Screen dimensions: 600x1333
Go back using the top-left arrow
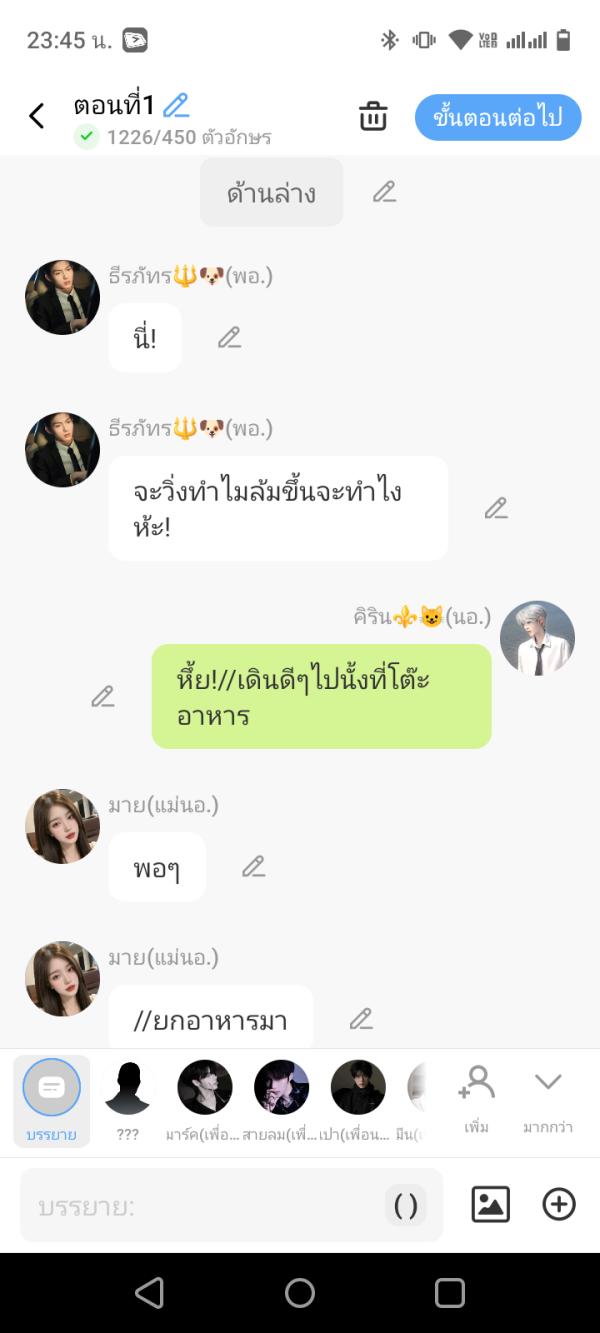(37, 116)
